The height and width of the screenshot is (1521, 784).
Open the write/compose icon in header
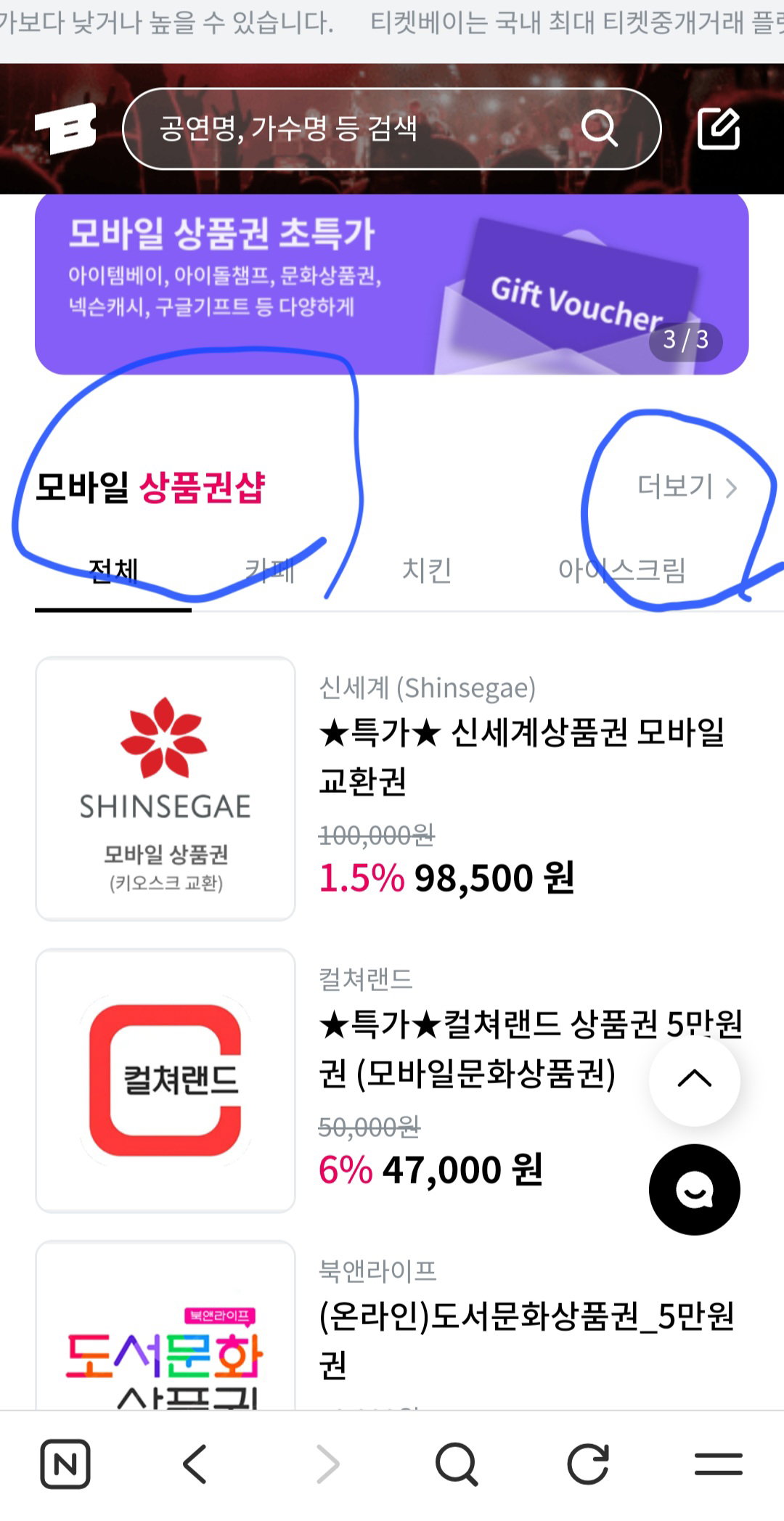(719, 129)
